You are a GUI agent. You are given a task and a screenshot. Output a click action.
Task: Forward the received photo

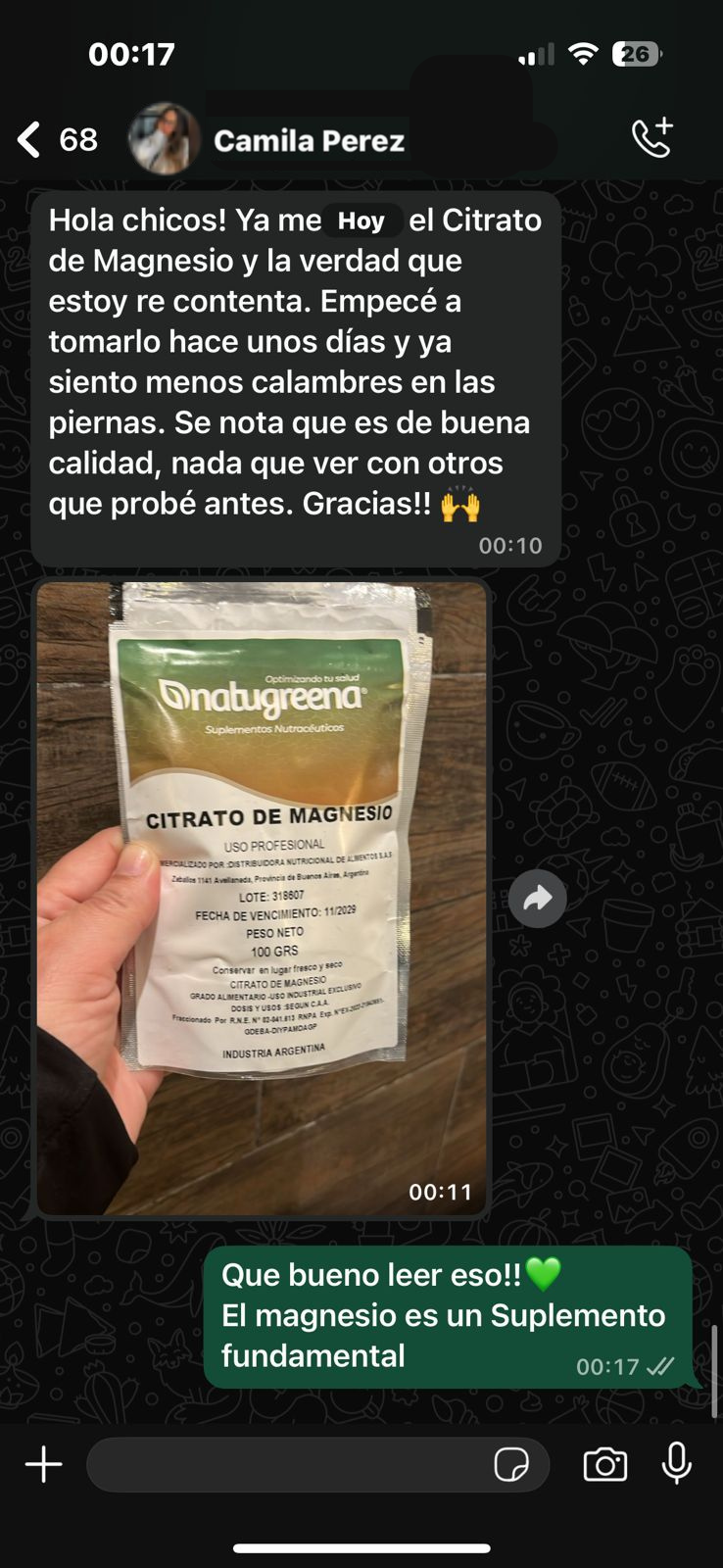pyautogui.click(x=537, y=898)
